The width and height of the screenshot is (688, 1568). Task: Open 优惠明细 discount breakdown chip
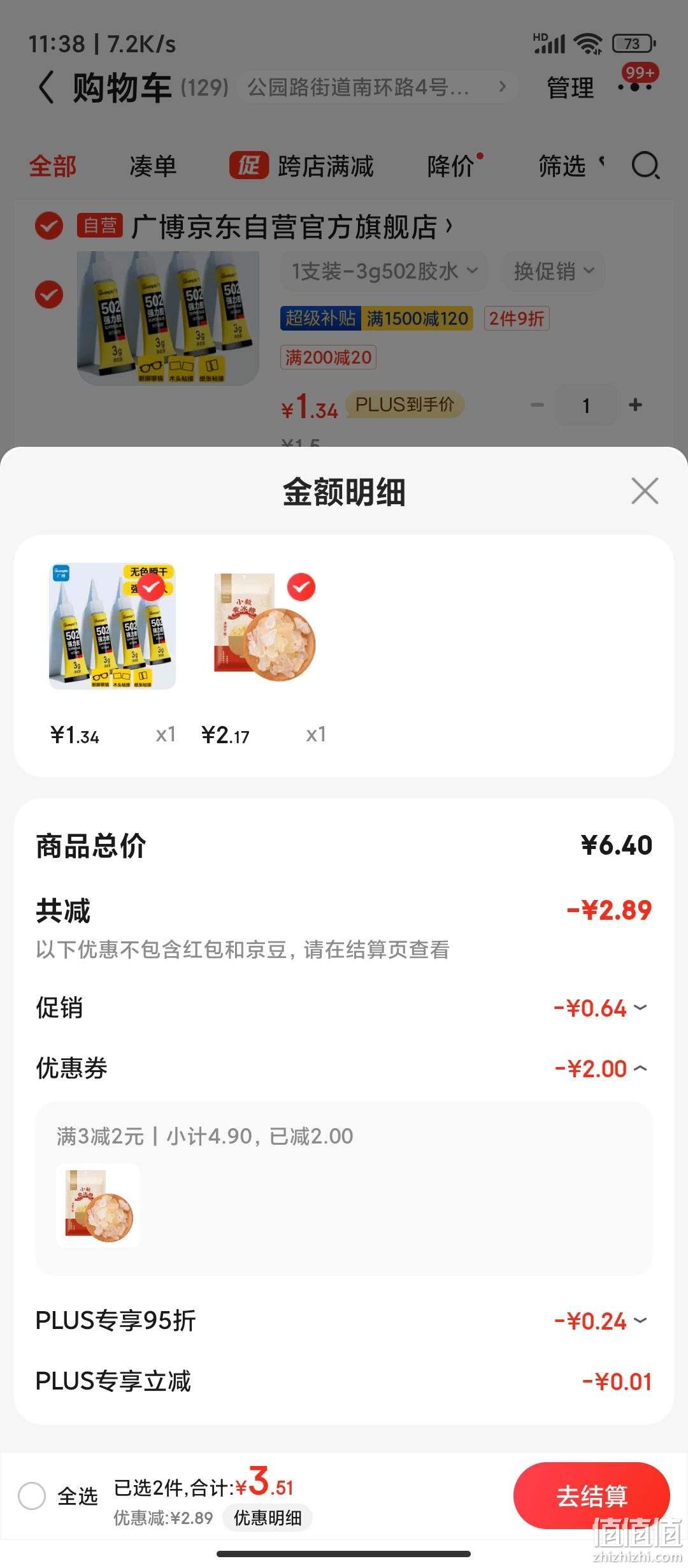point(268,1518)
